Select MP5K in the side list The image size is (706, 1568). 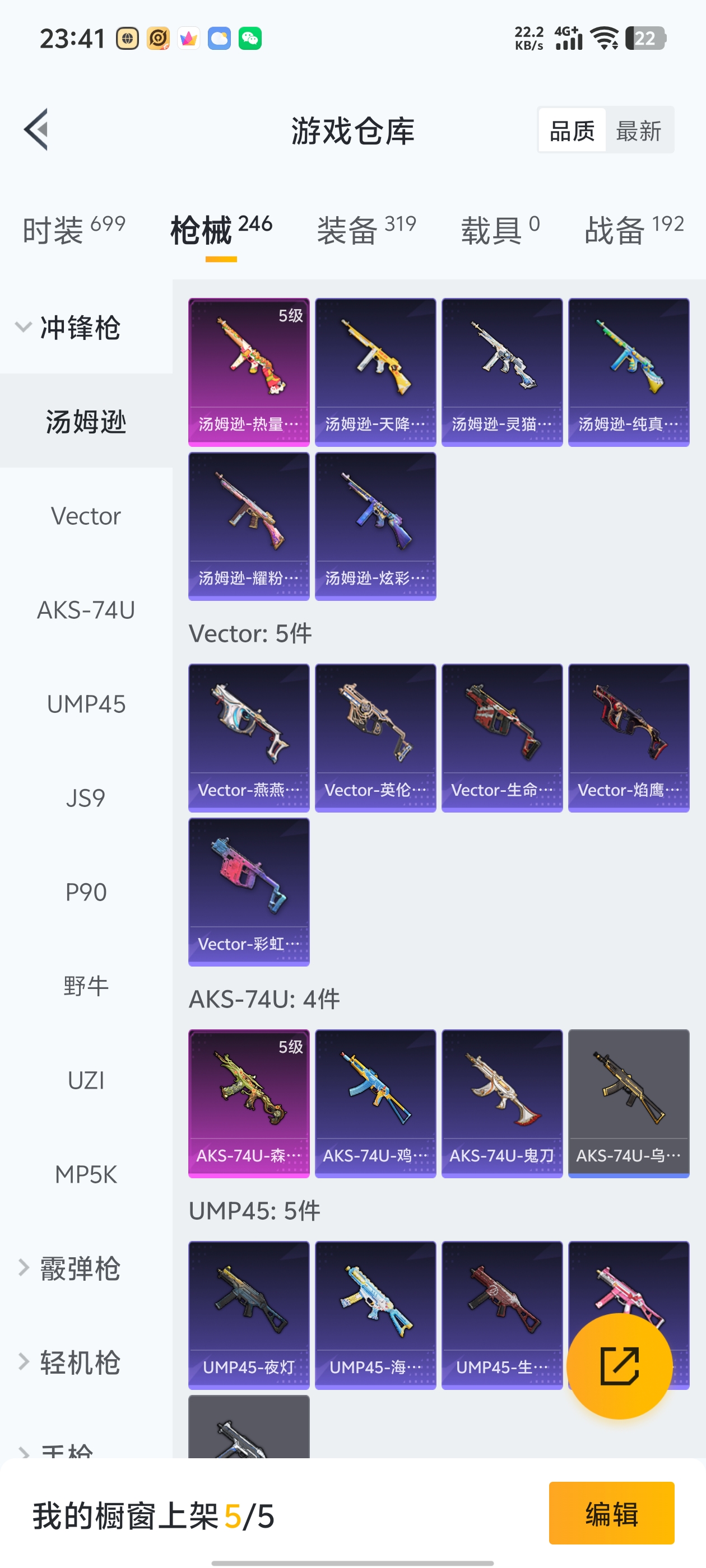point(86,1174)
